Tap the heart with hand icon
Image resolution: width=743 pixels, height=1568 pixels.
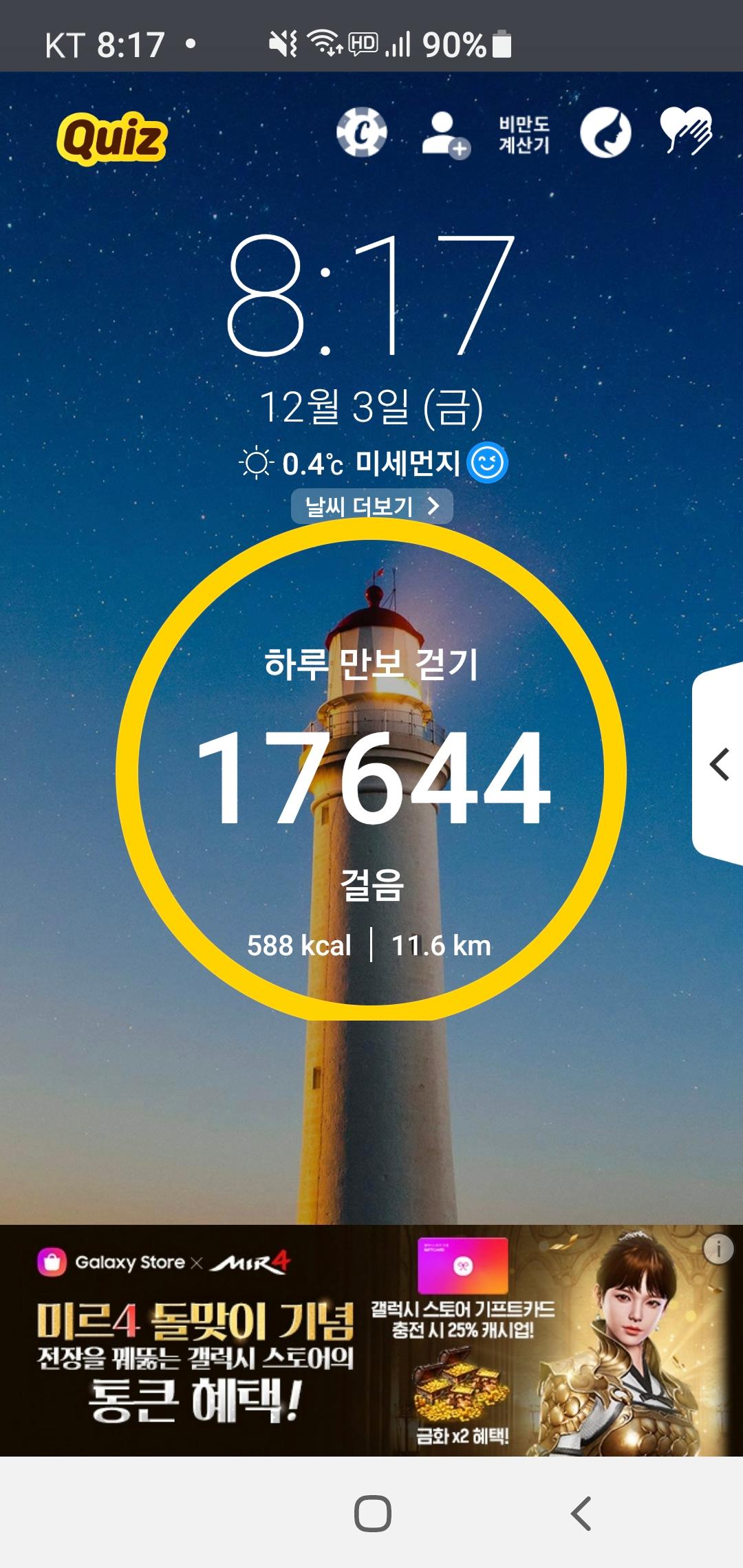point(686,131)
